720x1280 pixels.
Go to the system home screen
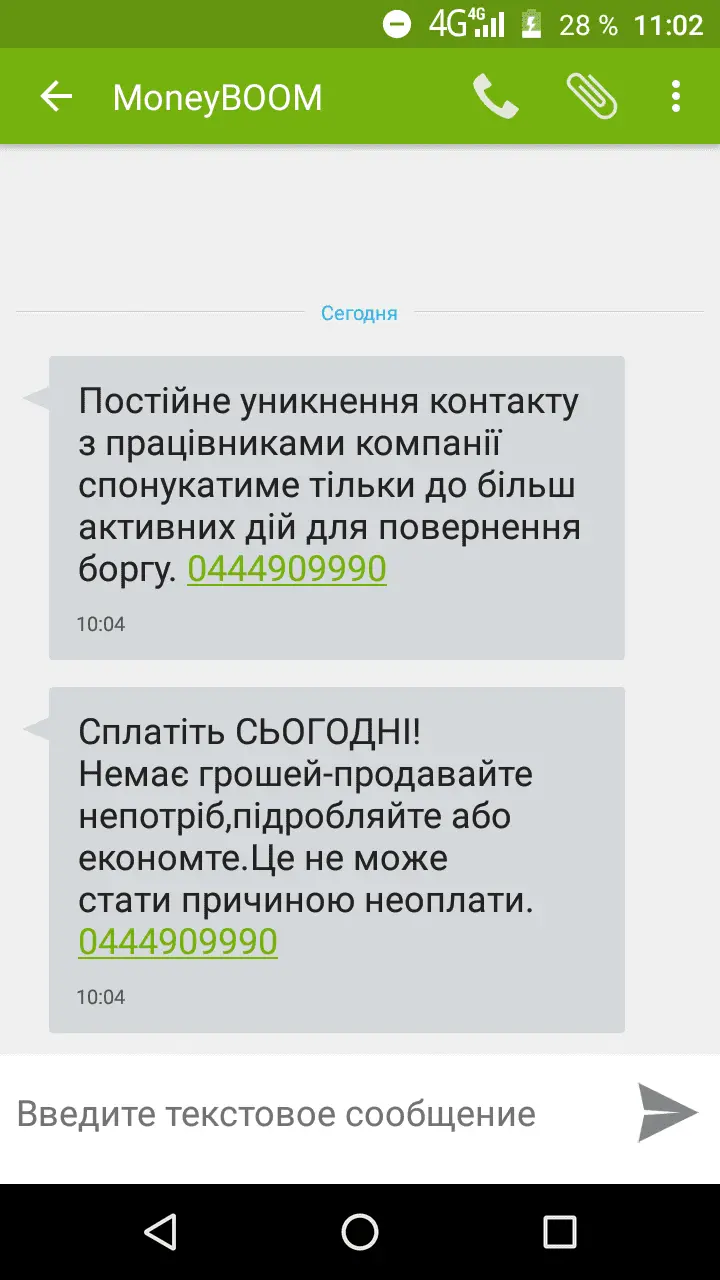pyautogui.click(x=360, y=1232)
